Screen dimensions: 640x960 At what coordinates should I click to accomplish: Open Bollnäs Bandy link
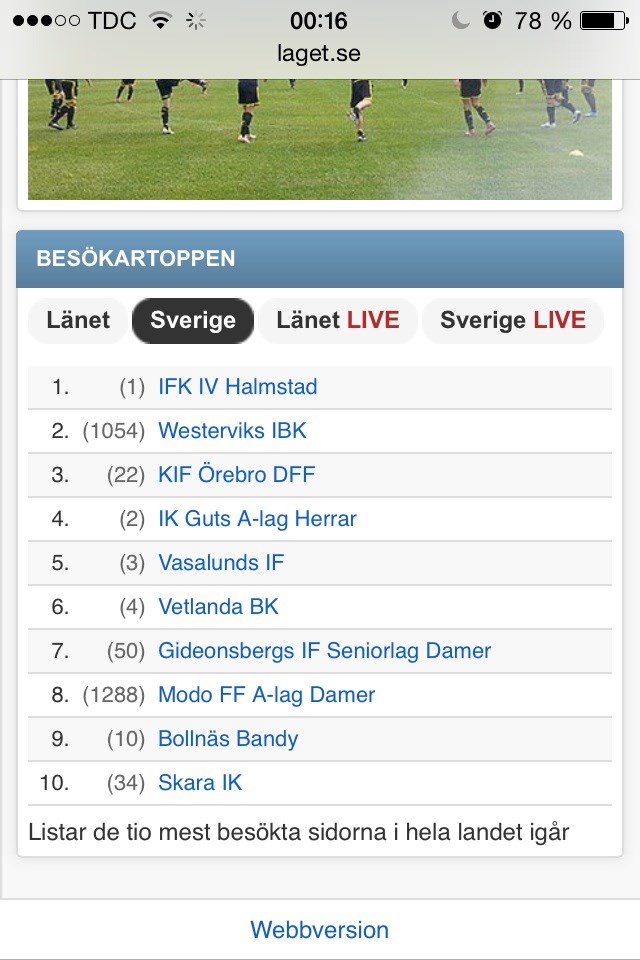tap(228, 739)
